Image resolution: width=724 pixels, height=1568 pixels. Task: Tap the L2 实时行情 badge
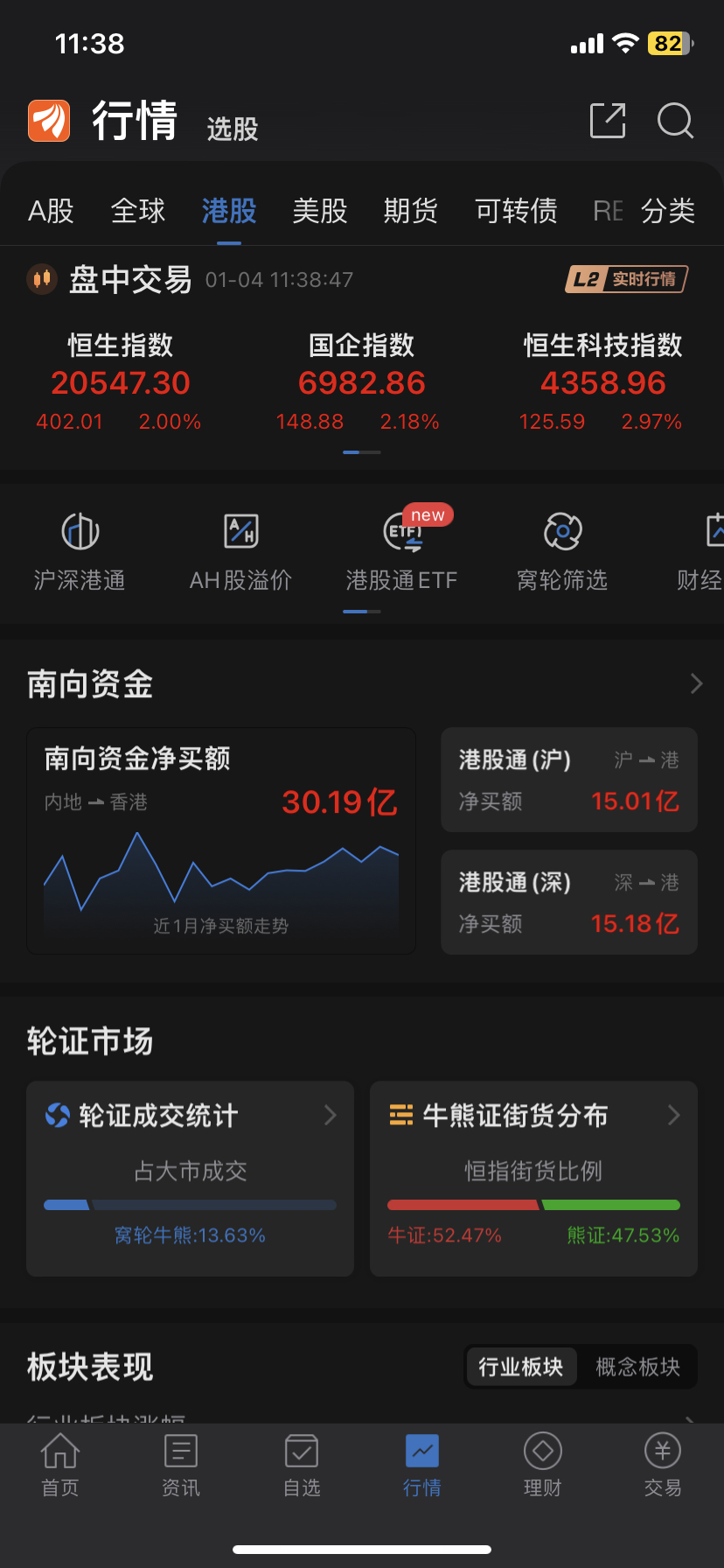626,279
